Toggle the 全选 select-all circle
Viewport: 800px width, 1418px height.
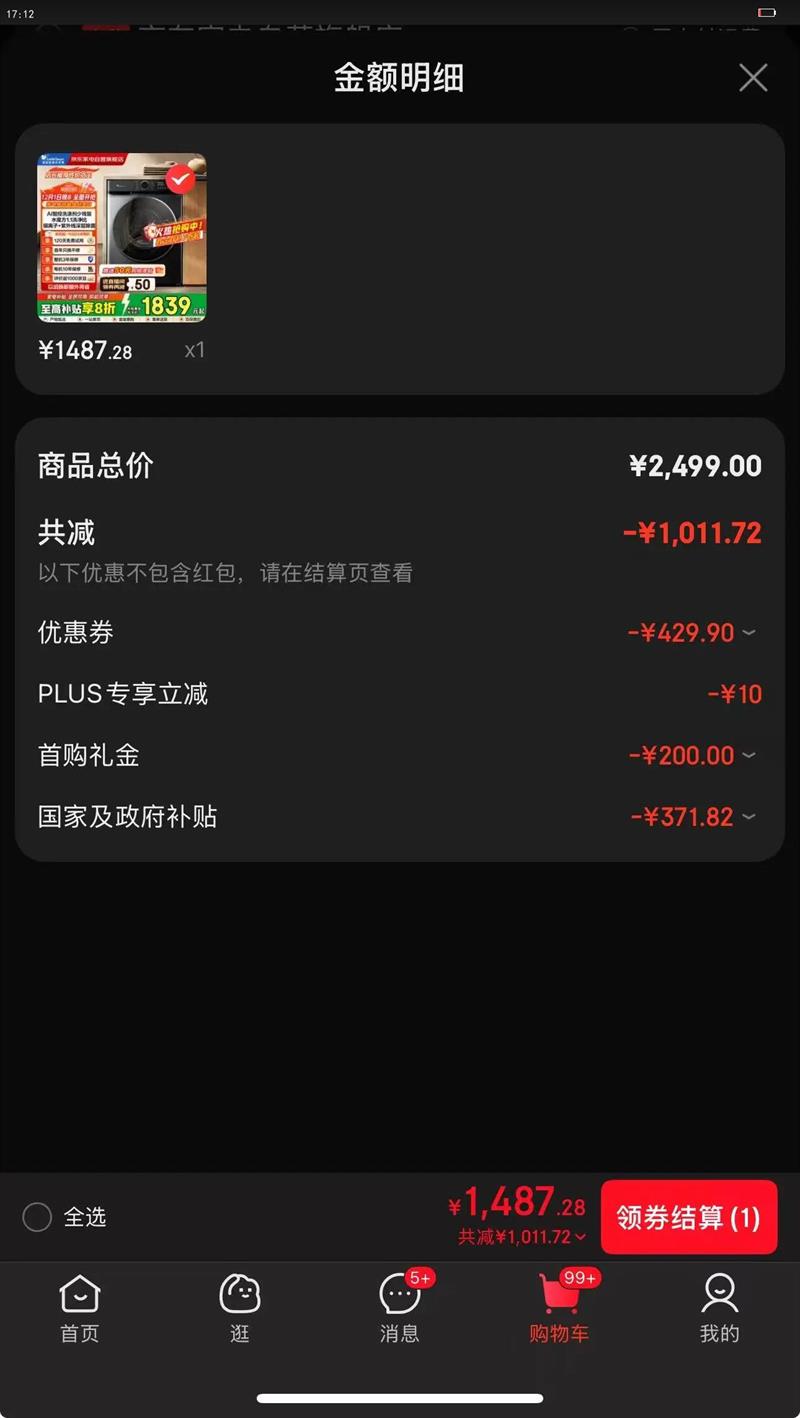click(x=37, y=1217)
